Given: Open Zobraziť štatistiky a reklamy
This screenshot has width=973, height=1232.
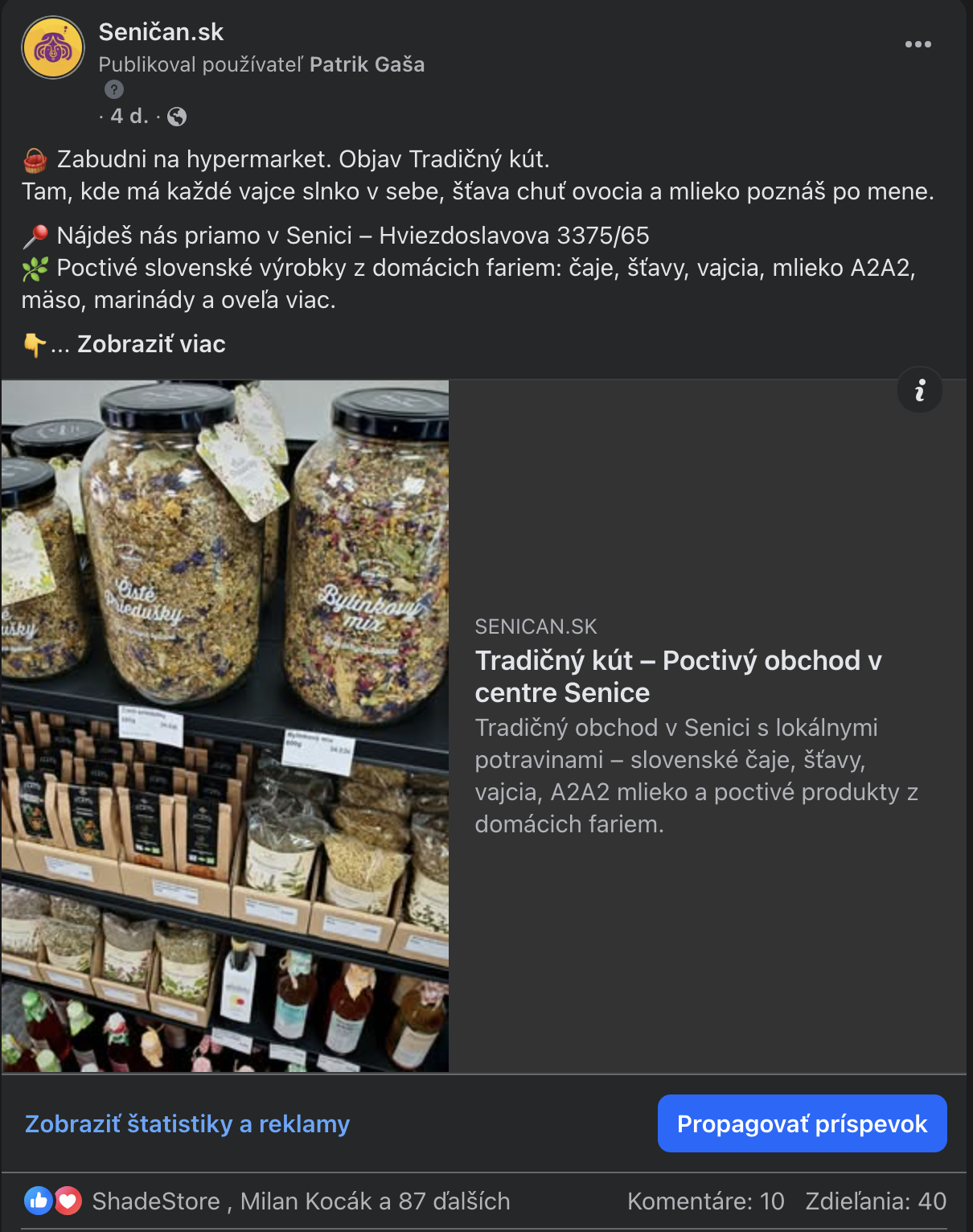Looking at the screenshot, I should tap(187, 1123).
